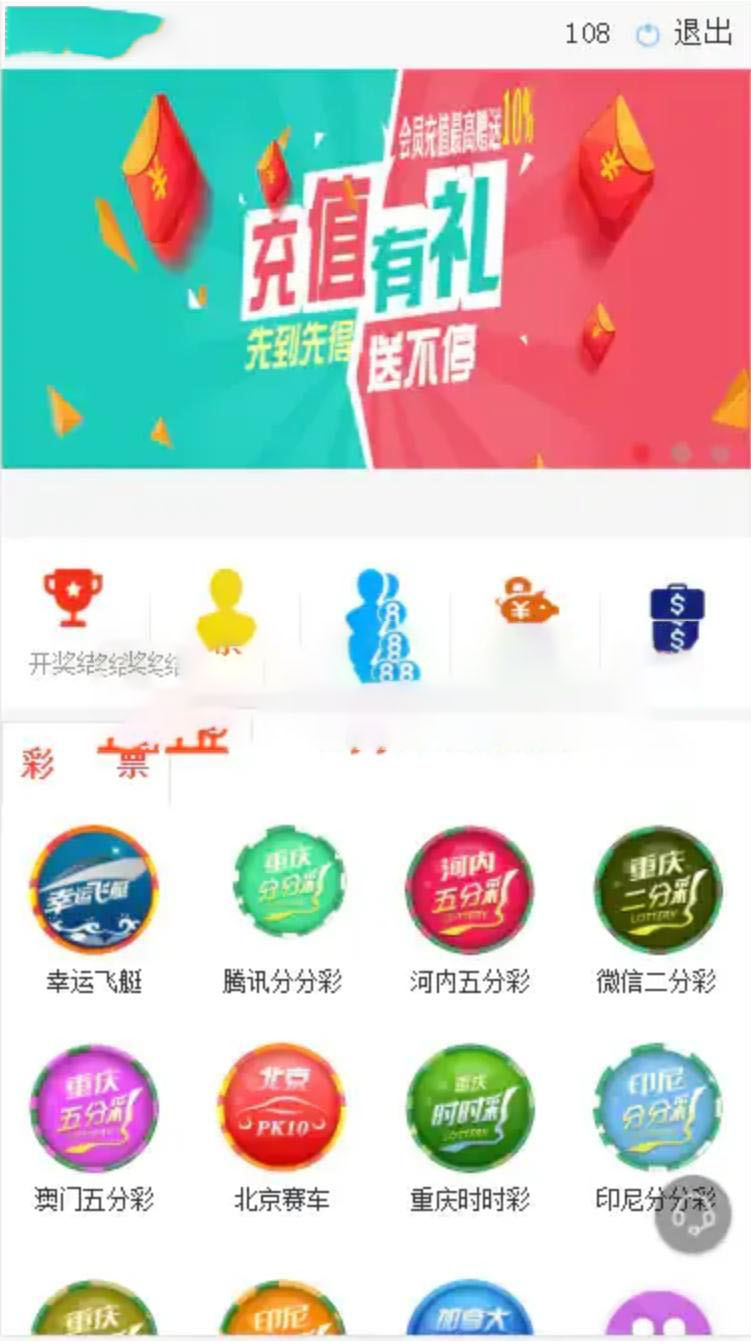The height and width of the screenshot is (1341, 751).
Task: Open the 充值有礼 promotion banner
Action: pos(375,268)
